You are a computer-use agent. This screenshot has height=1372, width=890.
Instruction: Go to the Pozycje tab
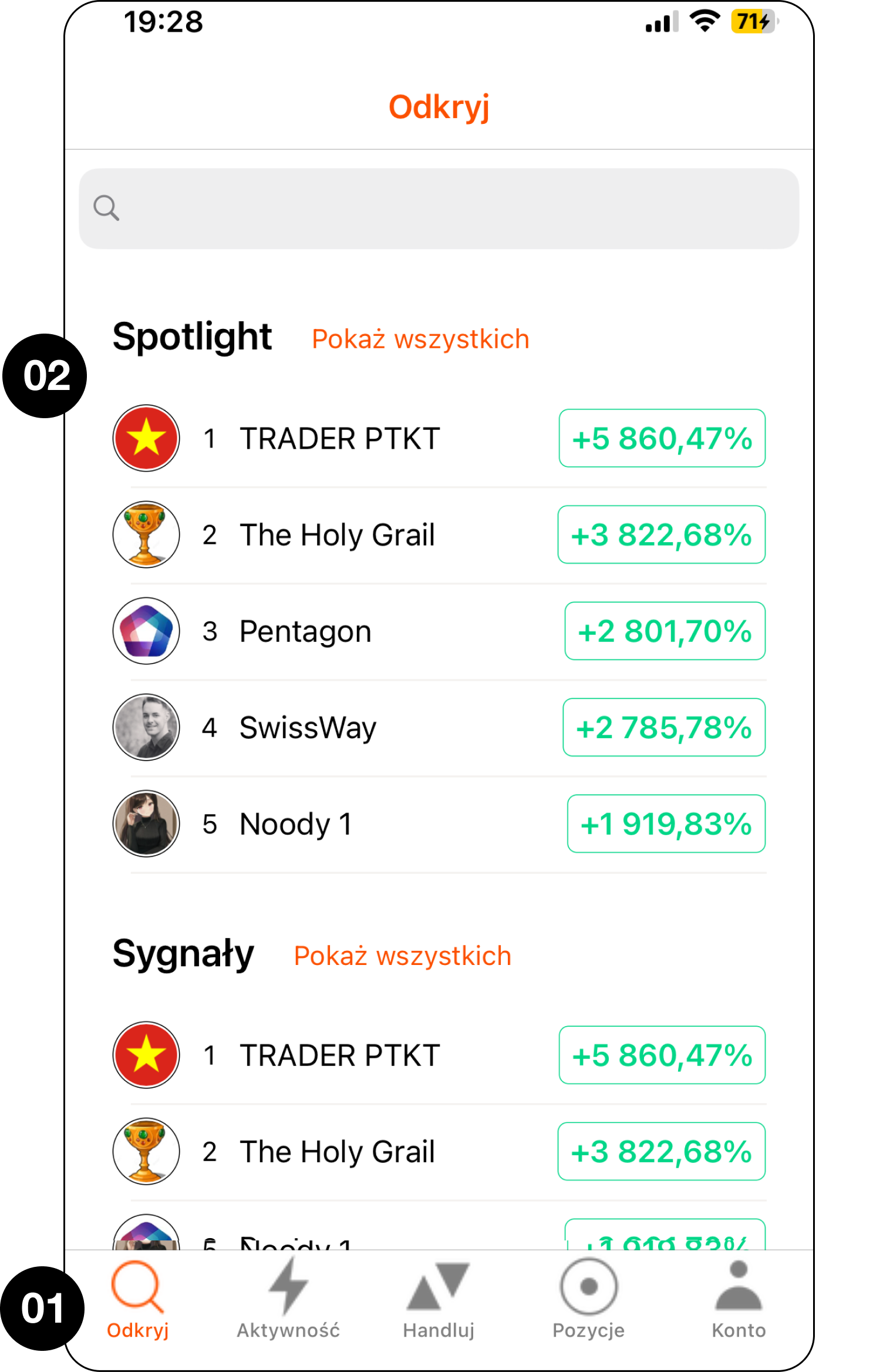tap(588, 1299)
